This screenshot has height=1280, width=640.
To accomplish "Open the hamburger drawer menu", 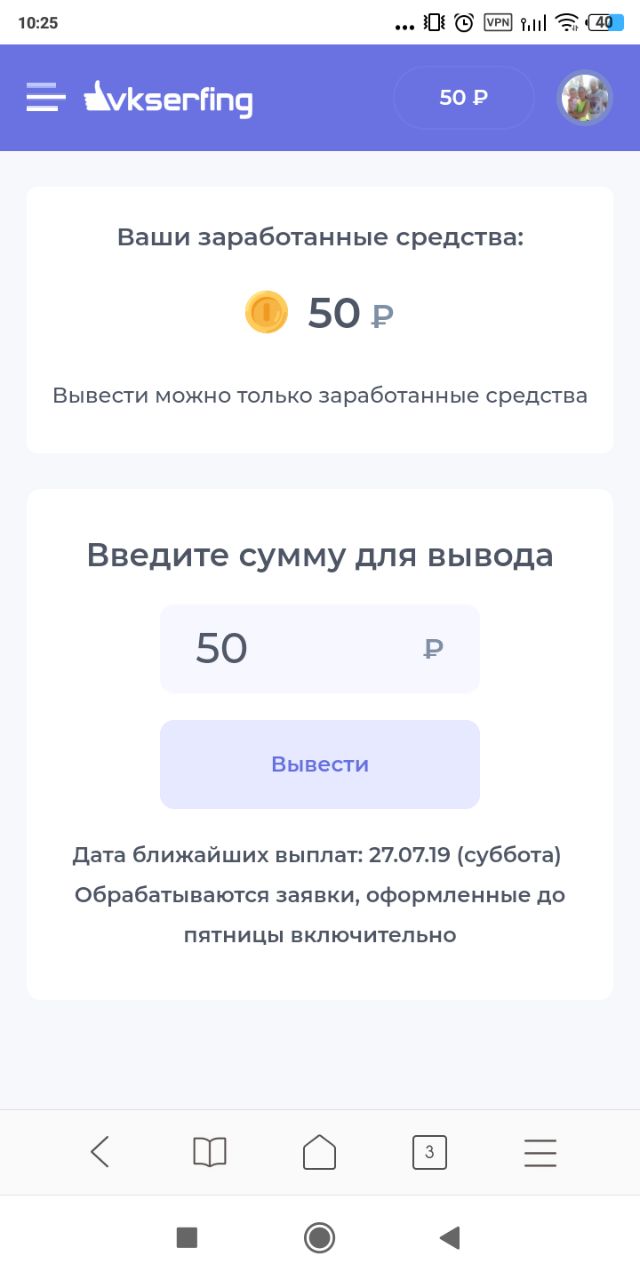I will pyautogui.click(x=45, y=98).
